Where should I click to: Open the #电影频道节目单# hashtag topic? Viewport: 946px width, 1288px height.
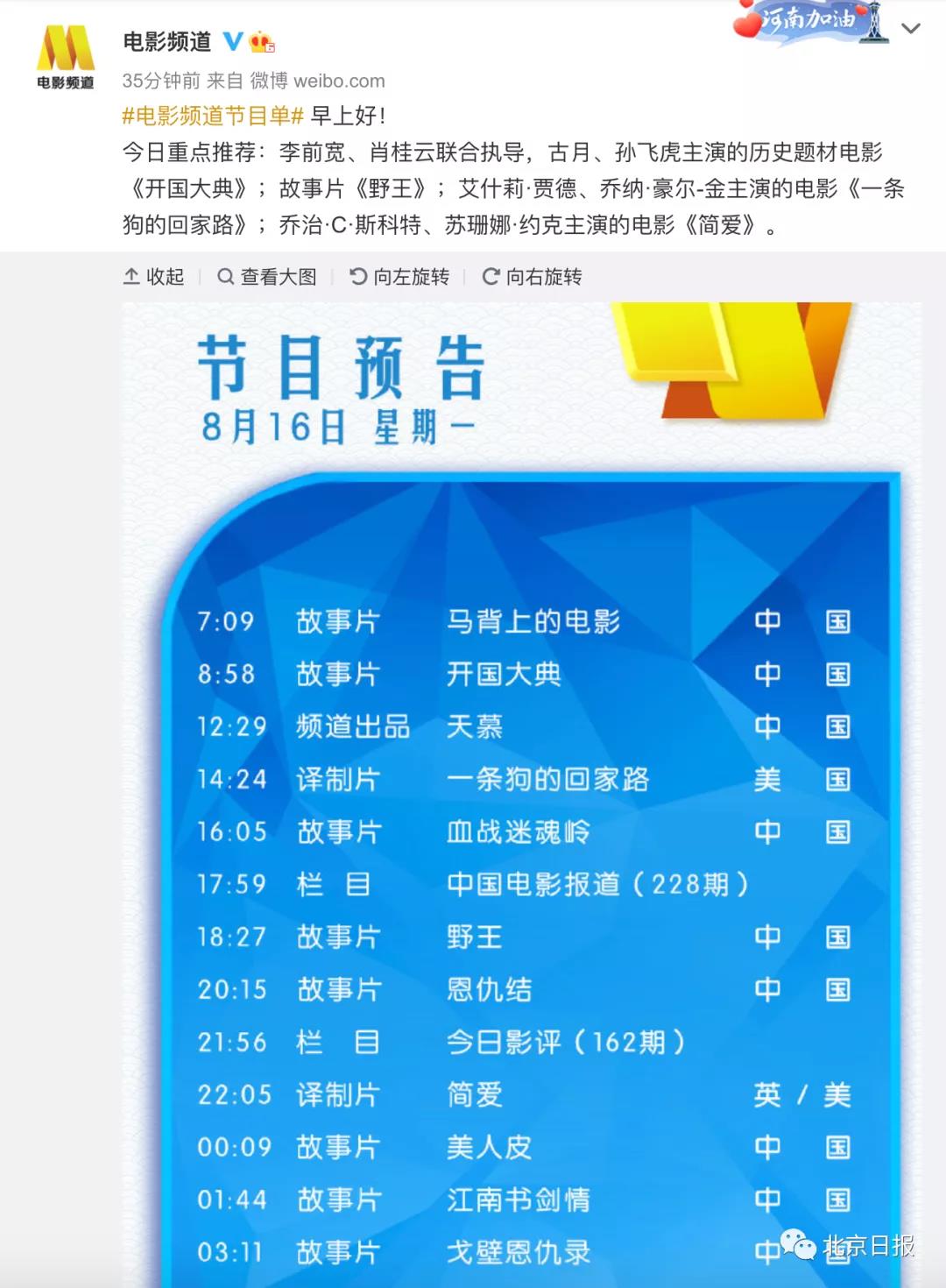coord(213,115)
